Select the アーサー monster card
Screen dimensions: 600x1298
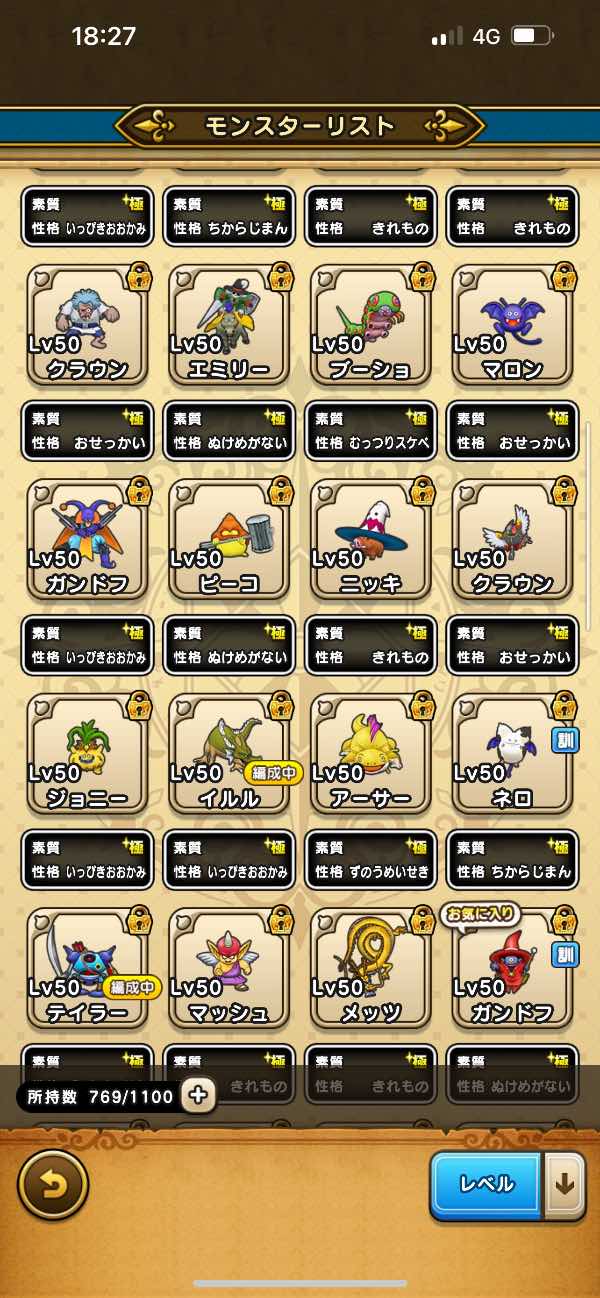pos(373,755)
